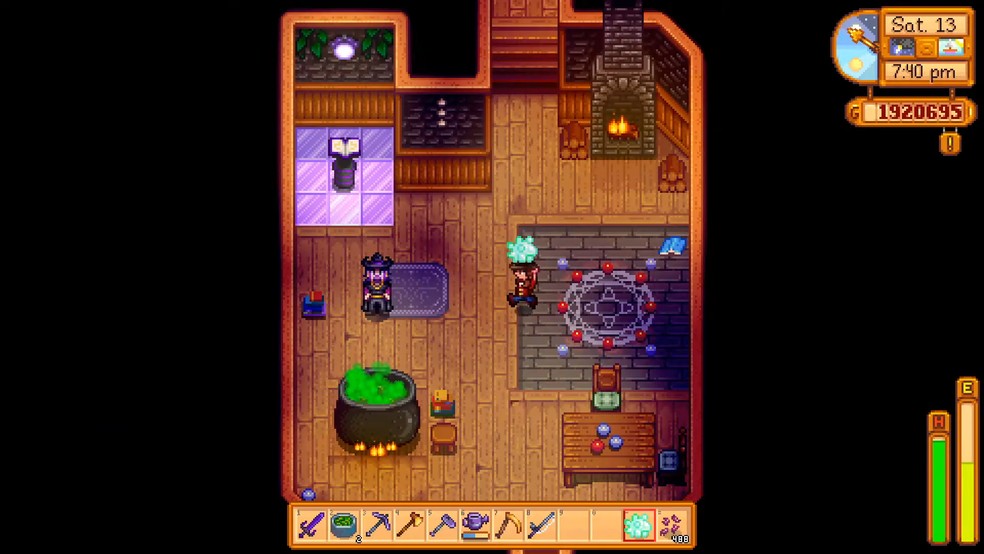This screenshot has width=984, height=554.
Task: Select the purple seeds stack of 488
Action: click(x=671, y=524)
